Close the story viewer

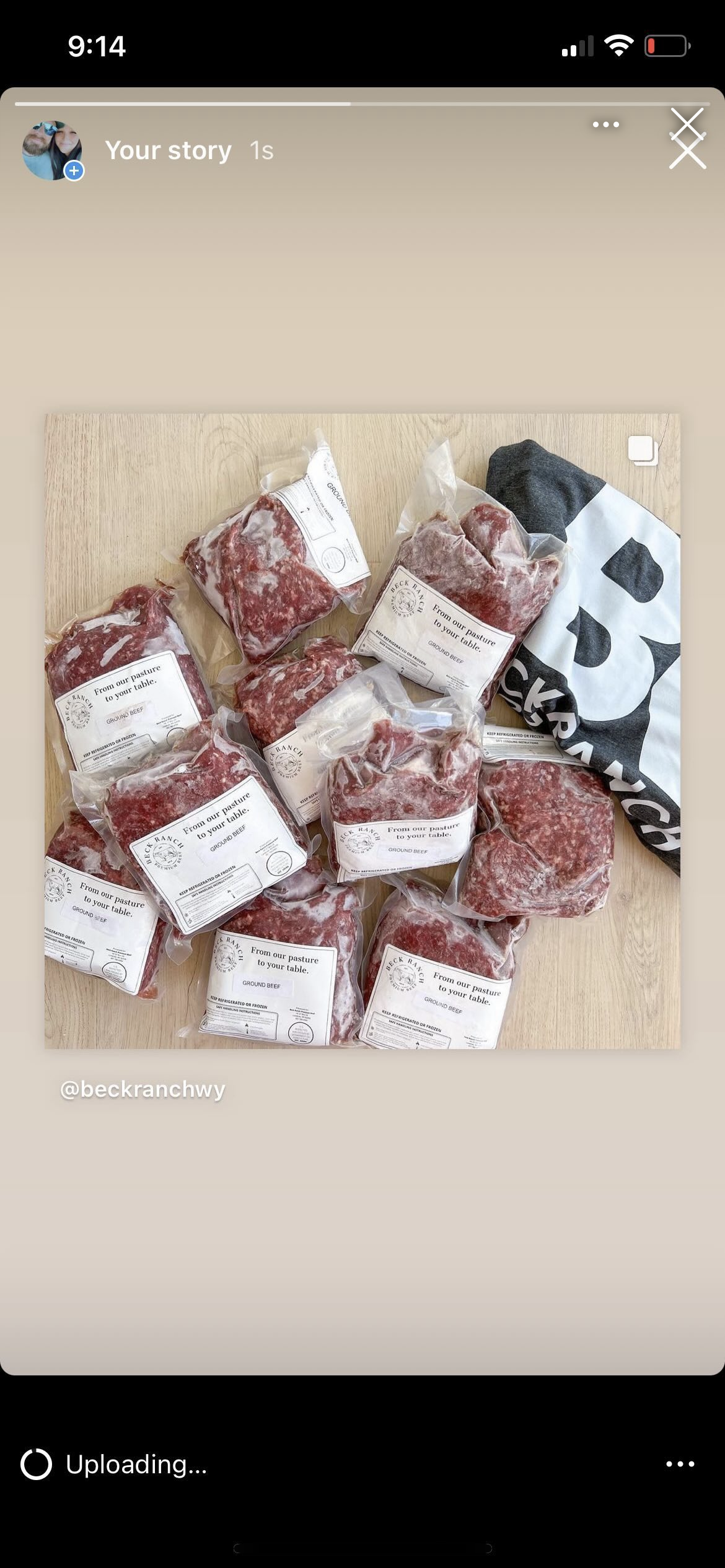[x=687, y=151]
